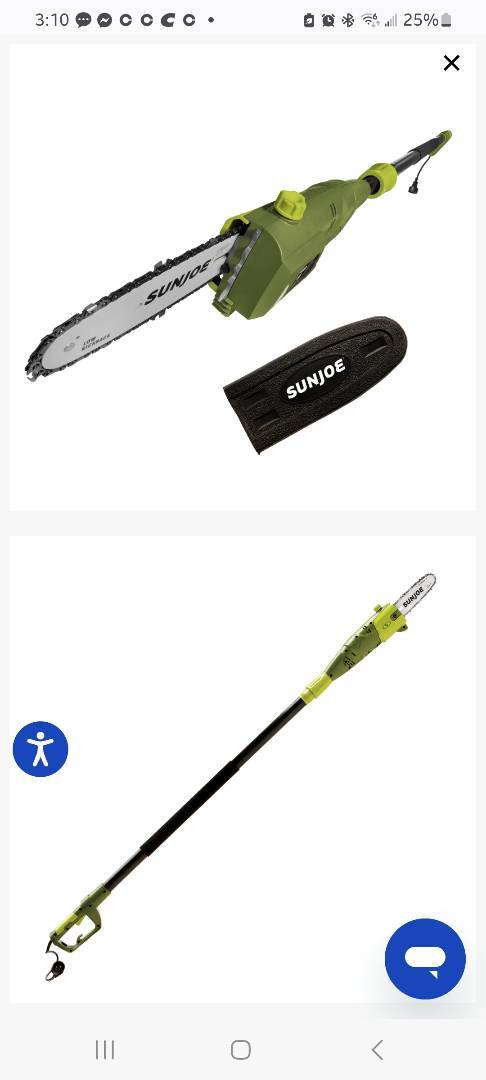Open the chat support bubble
The height and width of the screenshot is (1080, 486).
pos(425,959)
